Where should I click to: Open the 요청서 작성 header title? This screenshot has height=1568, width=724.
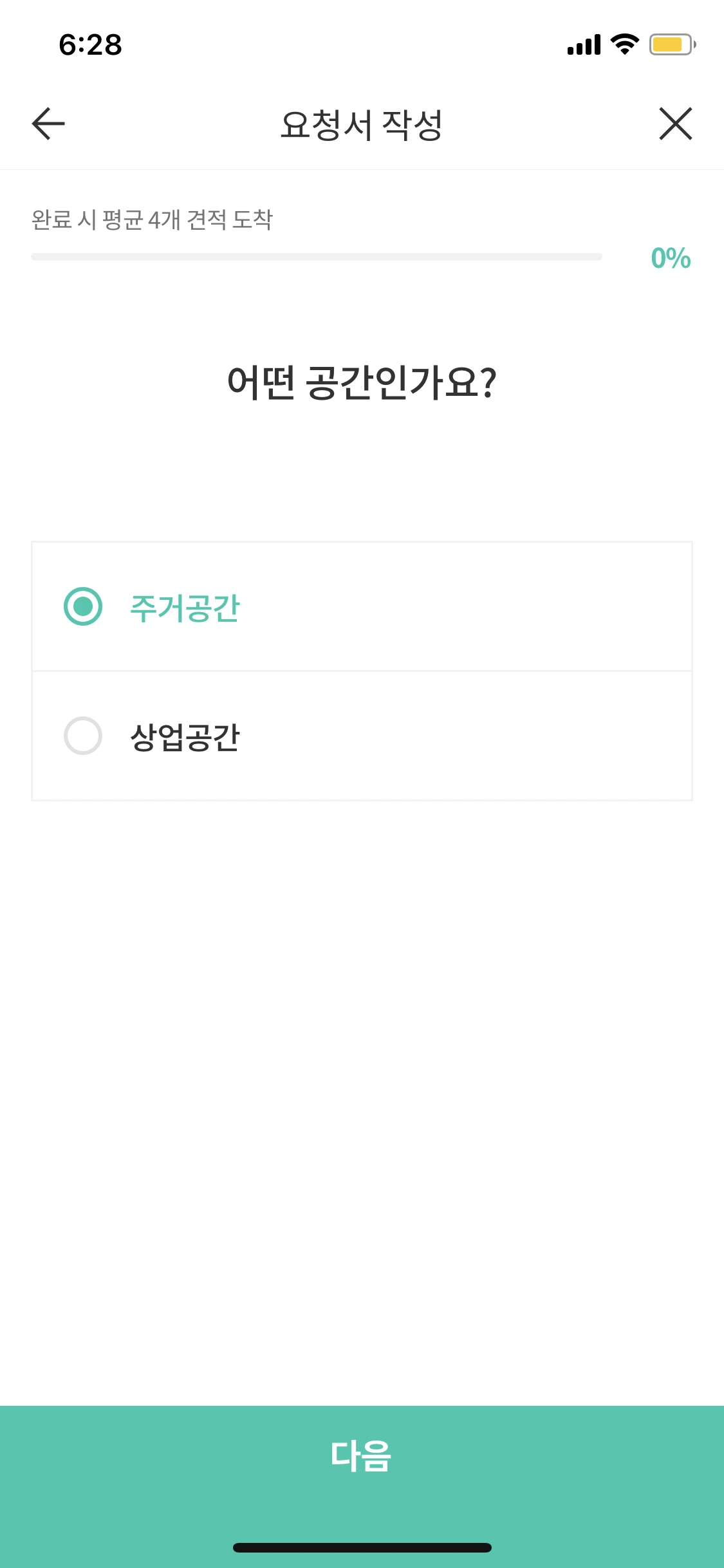362,123
